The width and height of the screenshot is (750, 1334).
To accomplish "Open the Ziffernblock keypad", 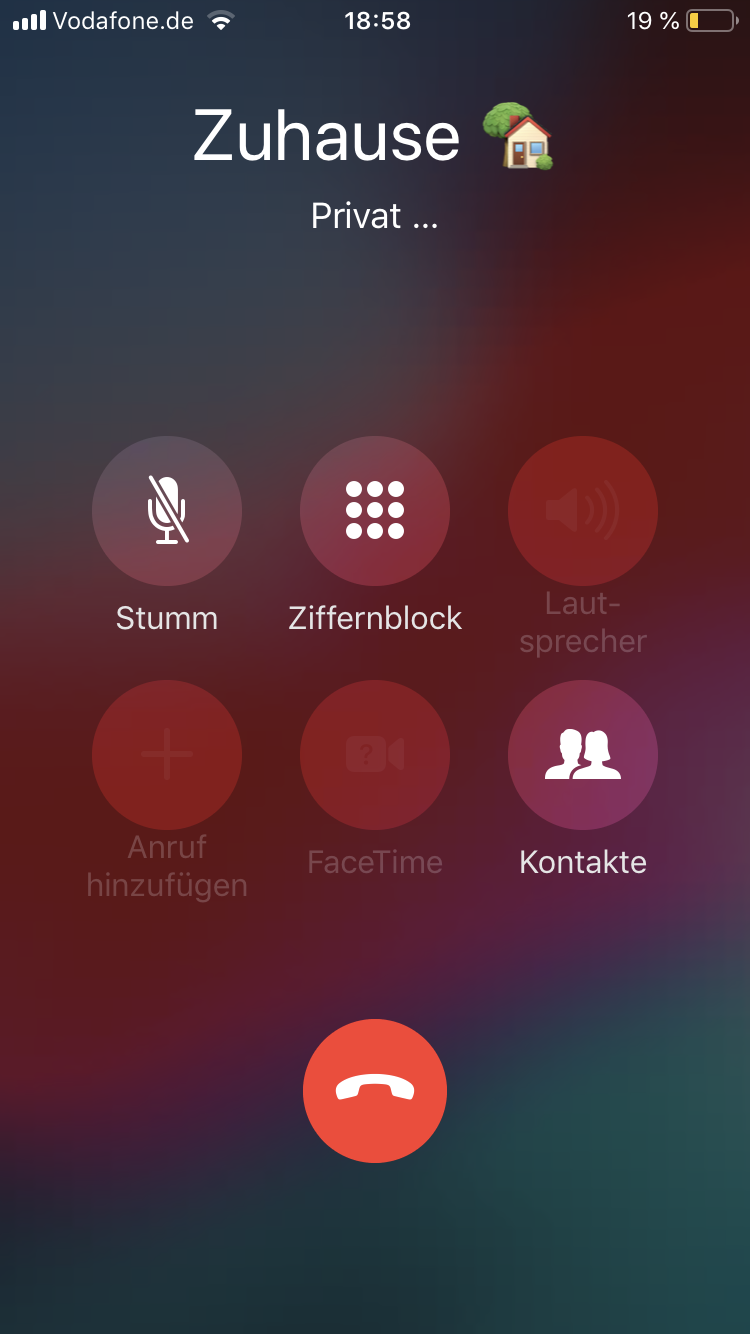I will pos(375,511).
